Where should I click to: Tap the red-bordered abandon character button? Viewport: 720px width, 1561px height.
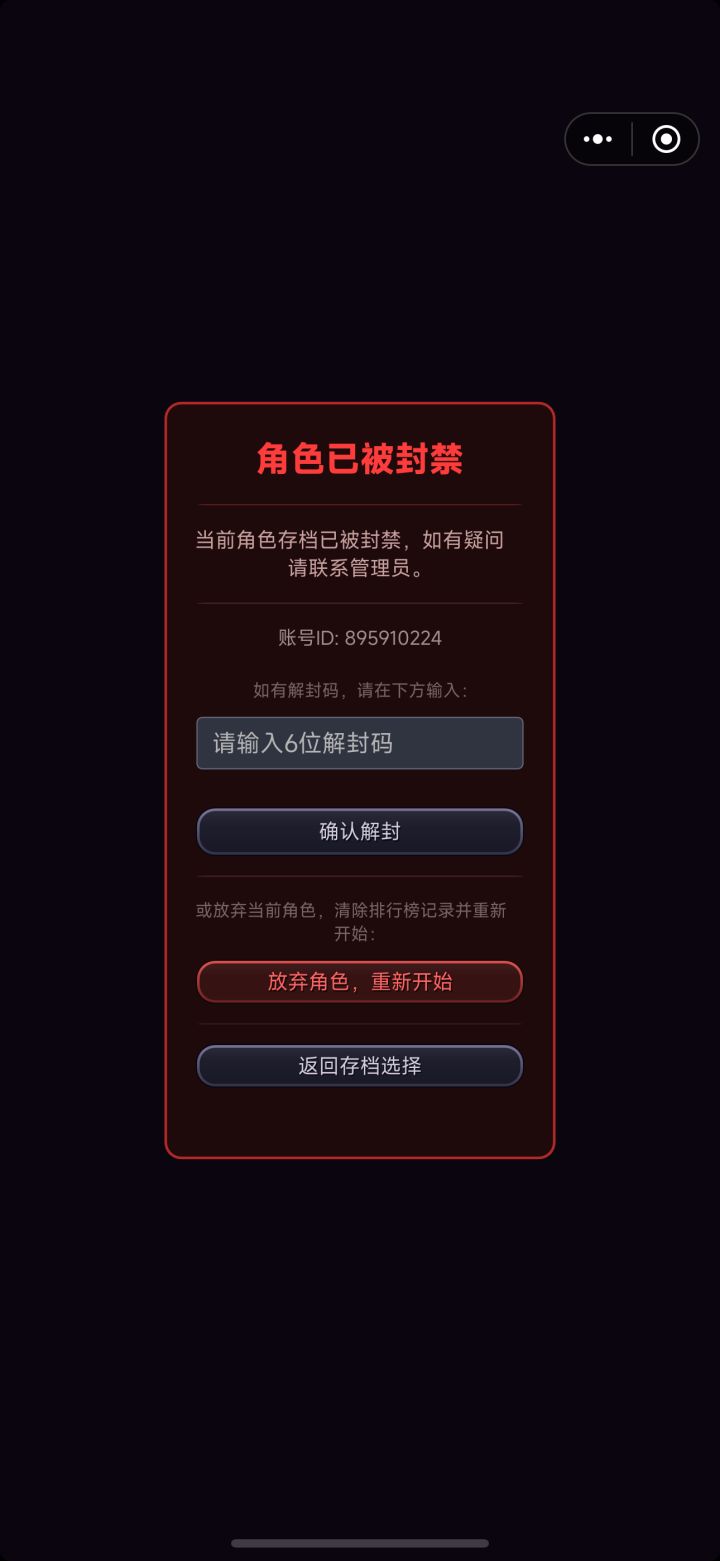point(360,982)
